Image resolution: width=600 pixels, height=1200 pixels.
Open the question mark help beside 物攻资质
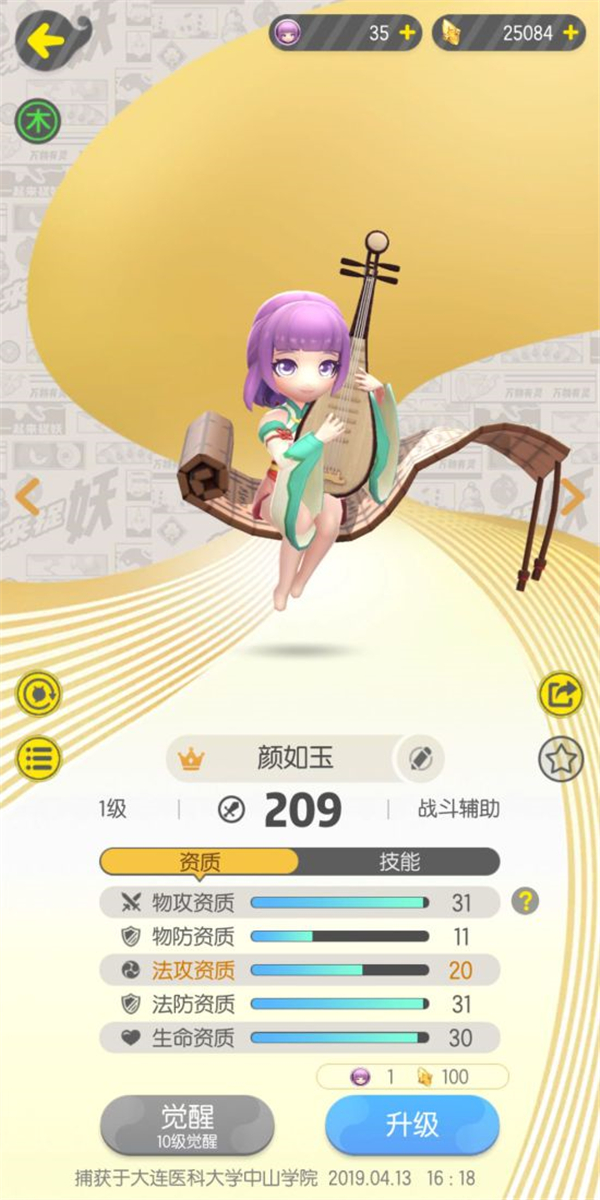pyautogui.click(x=525, y=902)
